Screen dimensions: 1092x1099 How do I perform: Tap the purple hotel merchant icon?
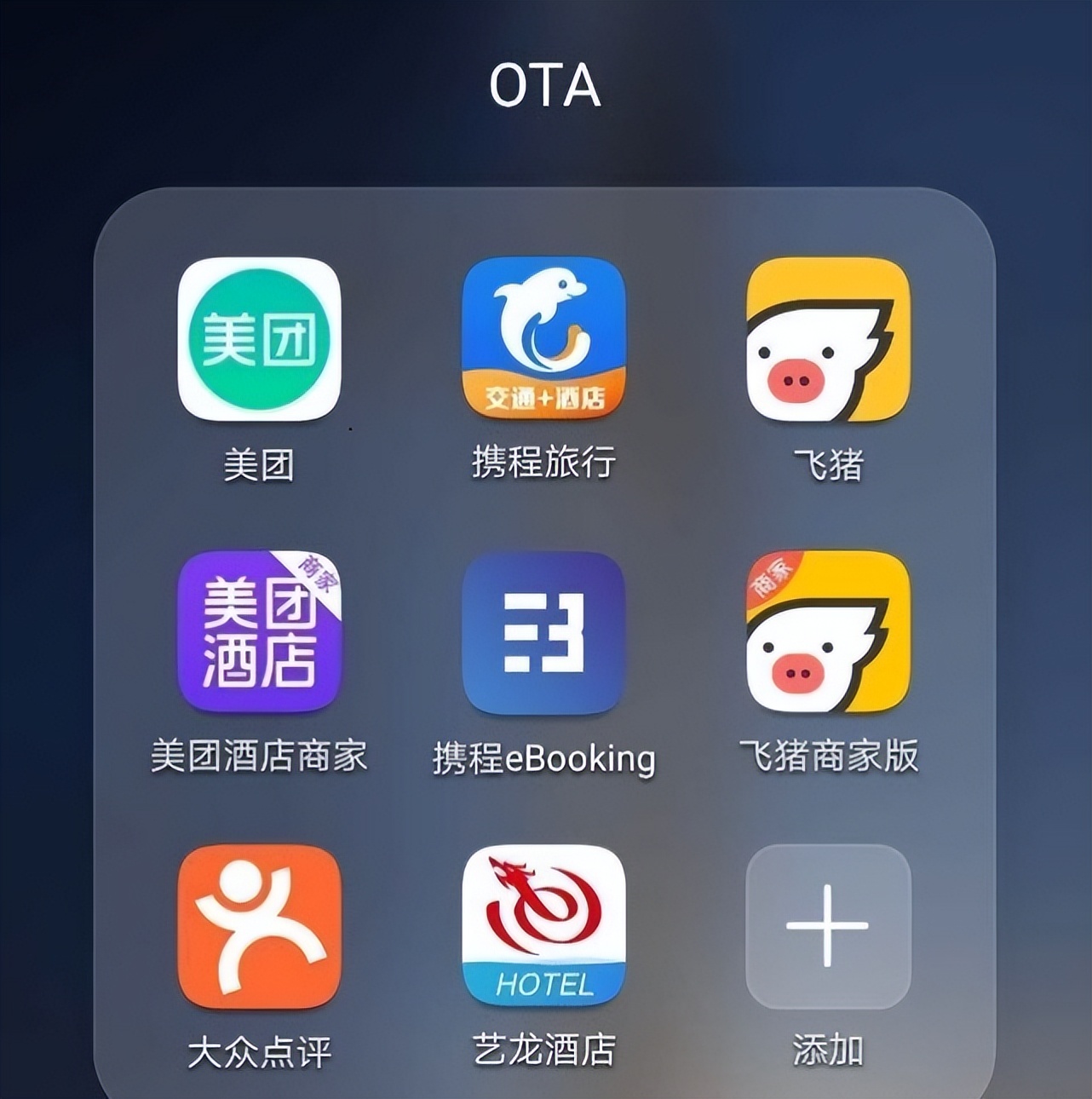tap(260, 635)
